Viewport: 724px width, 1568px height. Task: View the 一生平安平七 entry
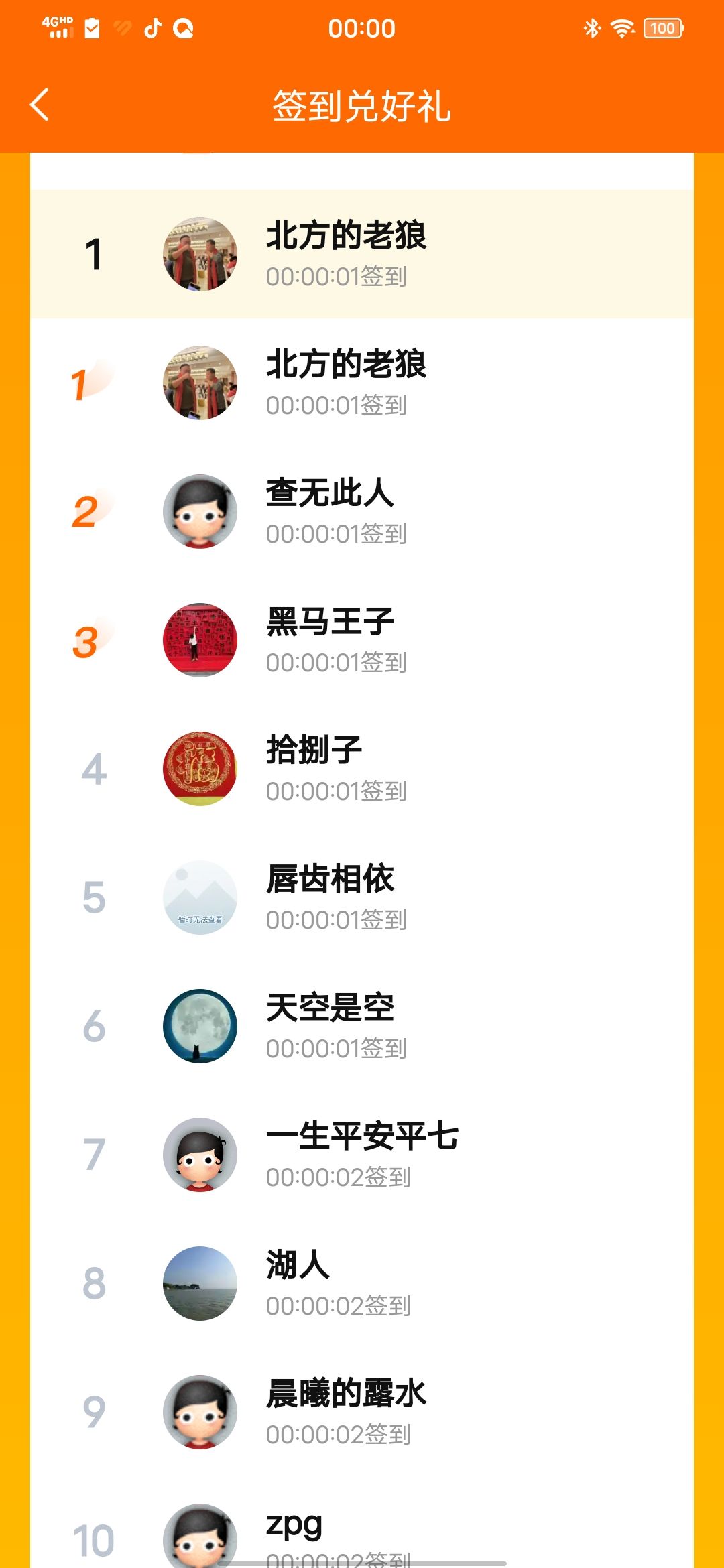[x=362, y=1155]
